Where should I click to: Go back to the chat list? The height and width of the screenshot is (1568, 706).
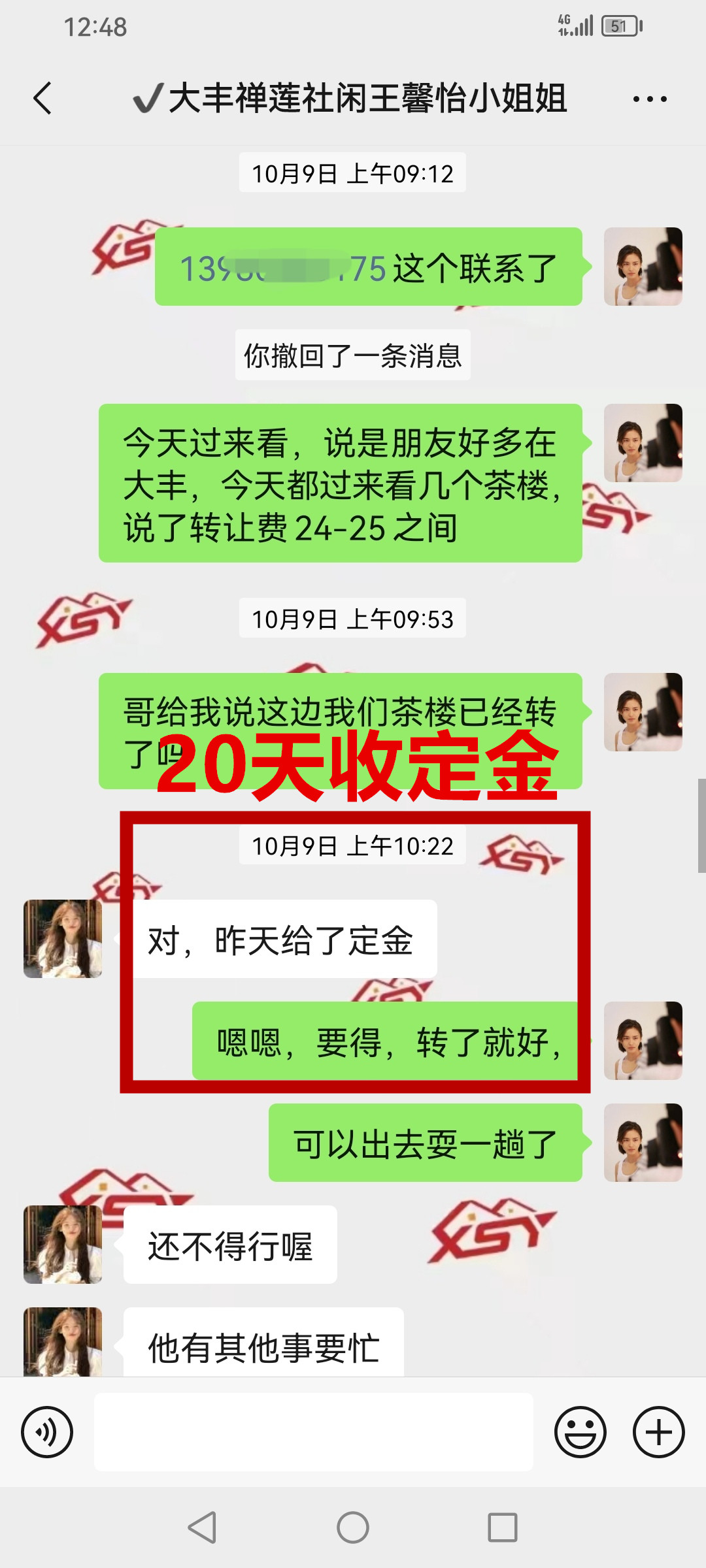click(x=43, y=99)
